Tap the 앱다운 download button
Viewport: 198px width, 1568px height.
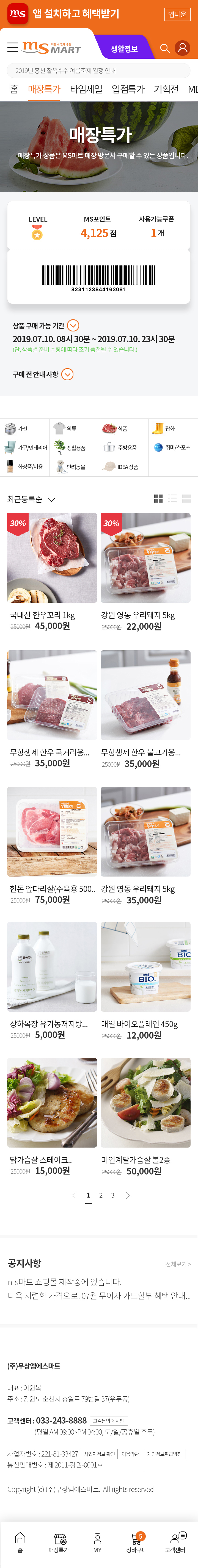177,14
